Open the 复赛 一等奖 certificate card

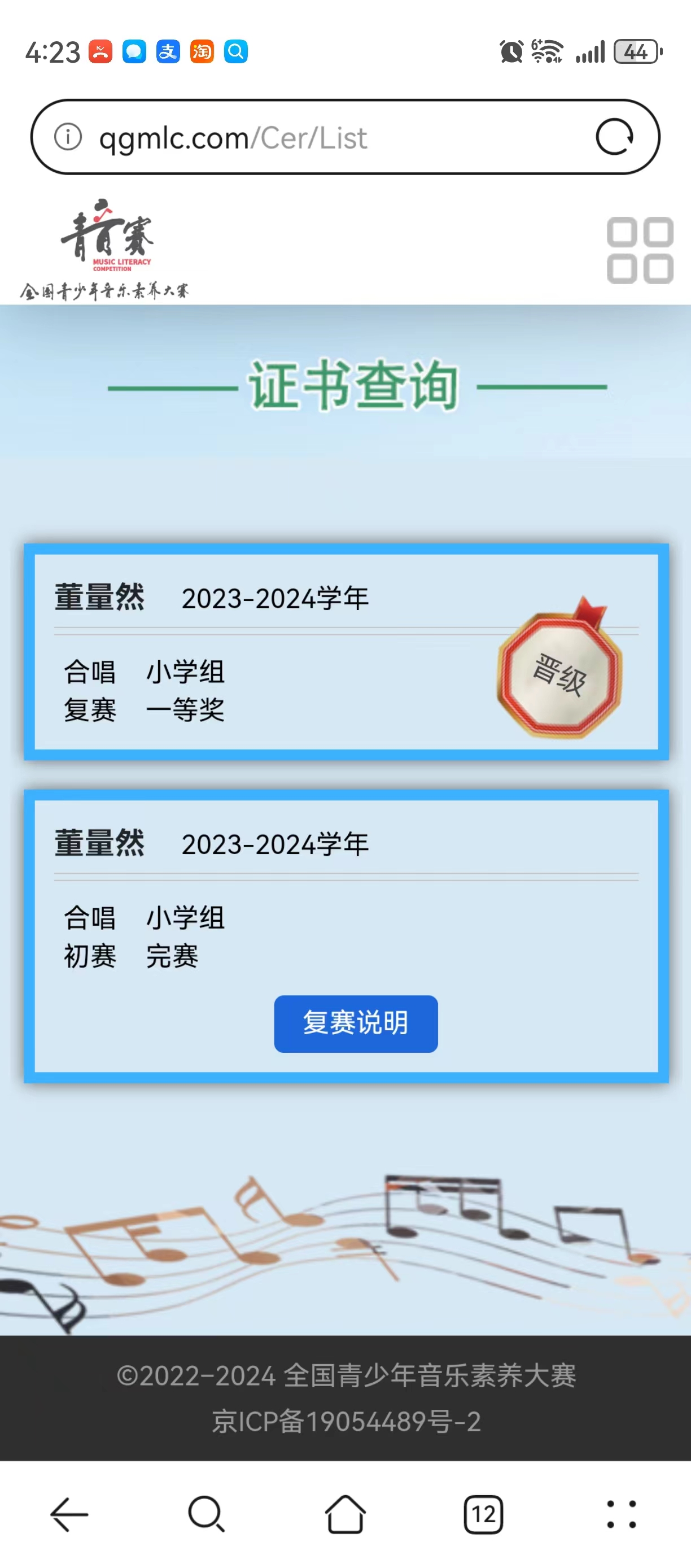(x=345, y=652)
